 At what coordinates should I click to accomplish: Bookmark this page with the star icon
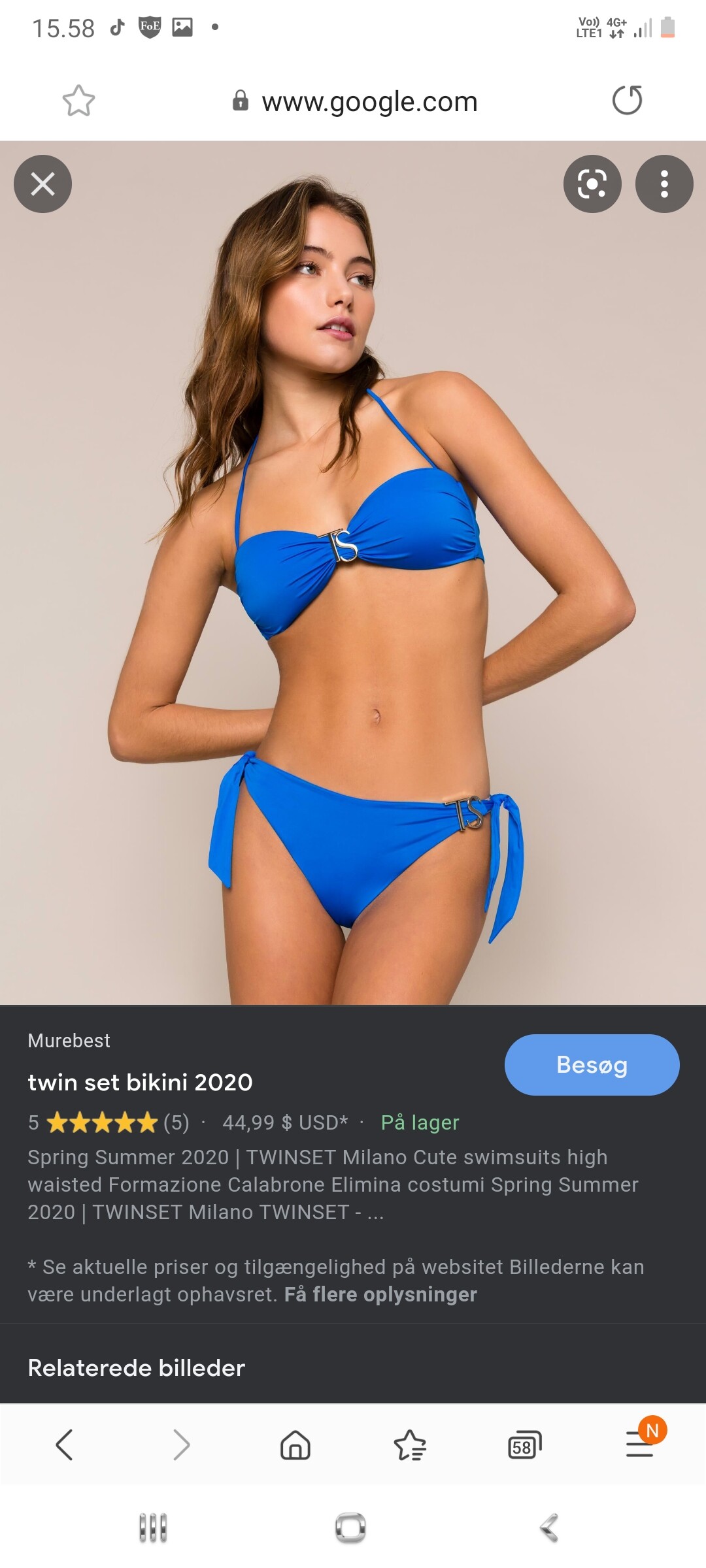click(78, 101)
